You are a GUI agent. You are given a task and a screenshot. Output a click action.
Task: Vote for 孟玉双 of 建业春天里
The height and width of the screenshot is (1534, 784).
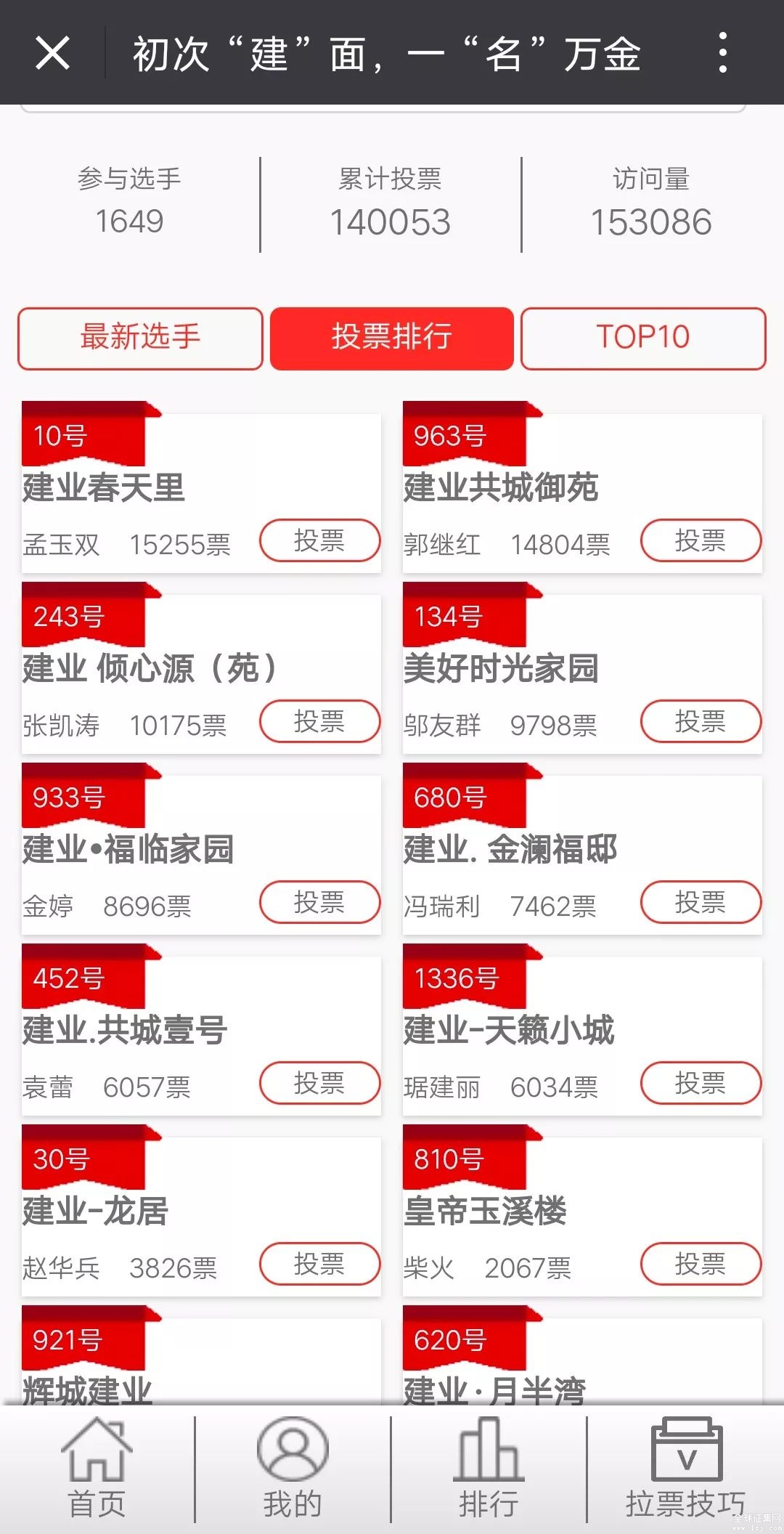pyautogui.click(x=319, y=540)
